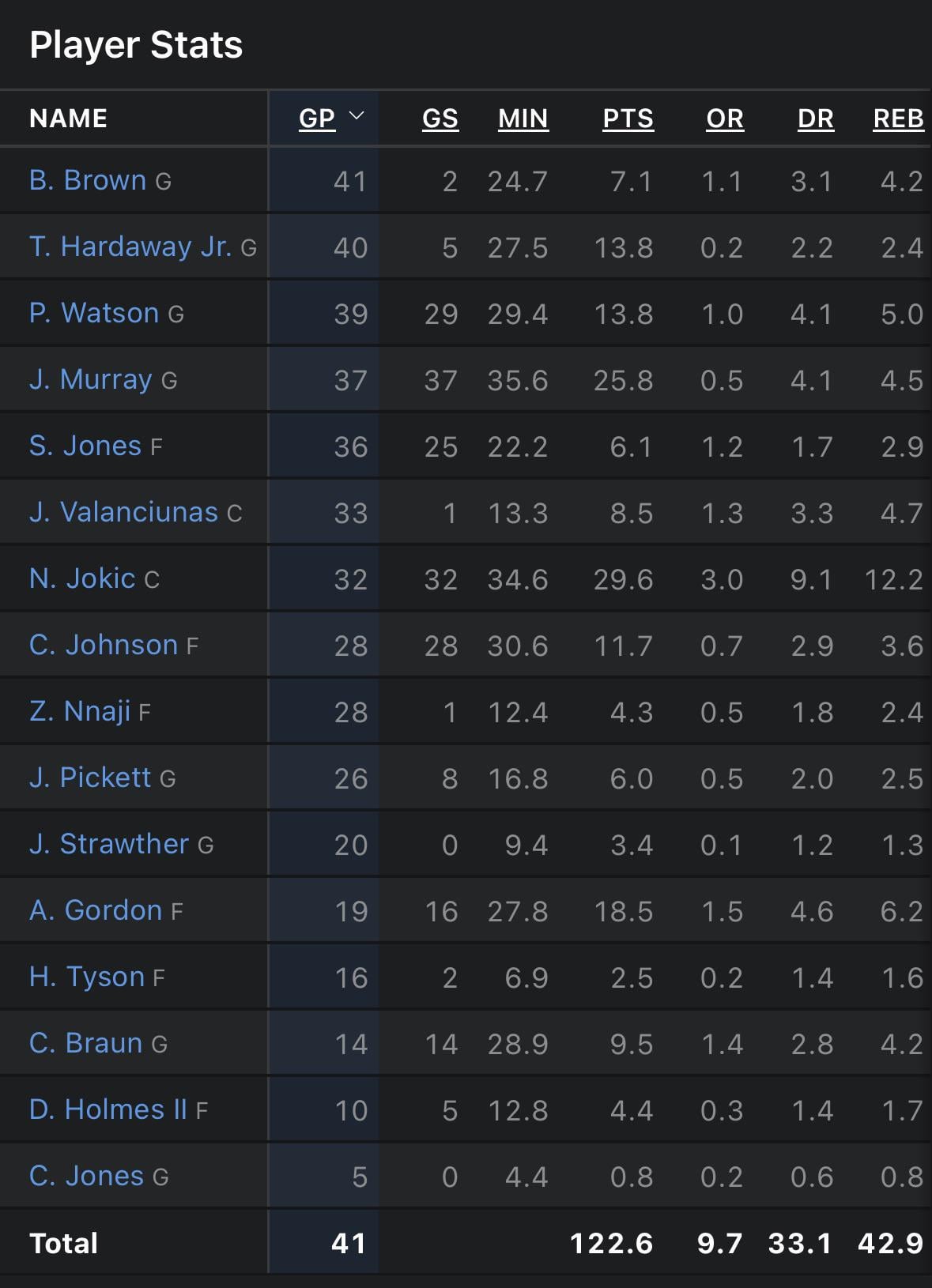The width and height of the screenshot is (932, 1288).
Task: Open B. Brown's player page
Action: point(88,180)
